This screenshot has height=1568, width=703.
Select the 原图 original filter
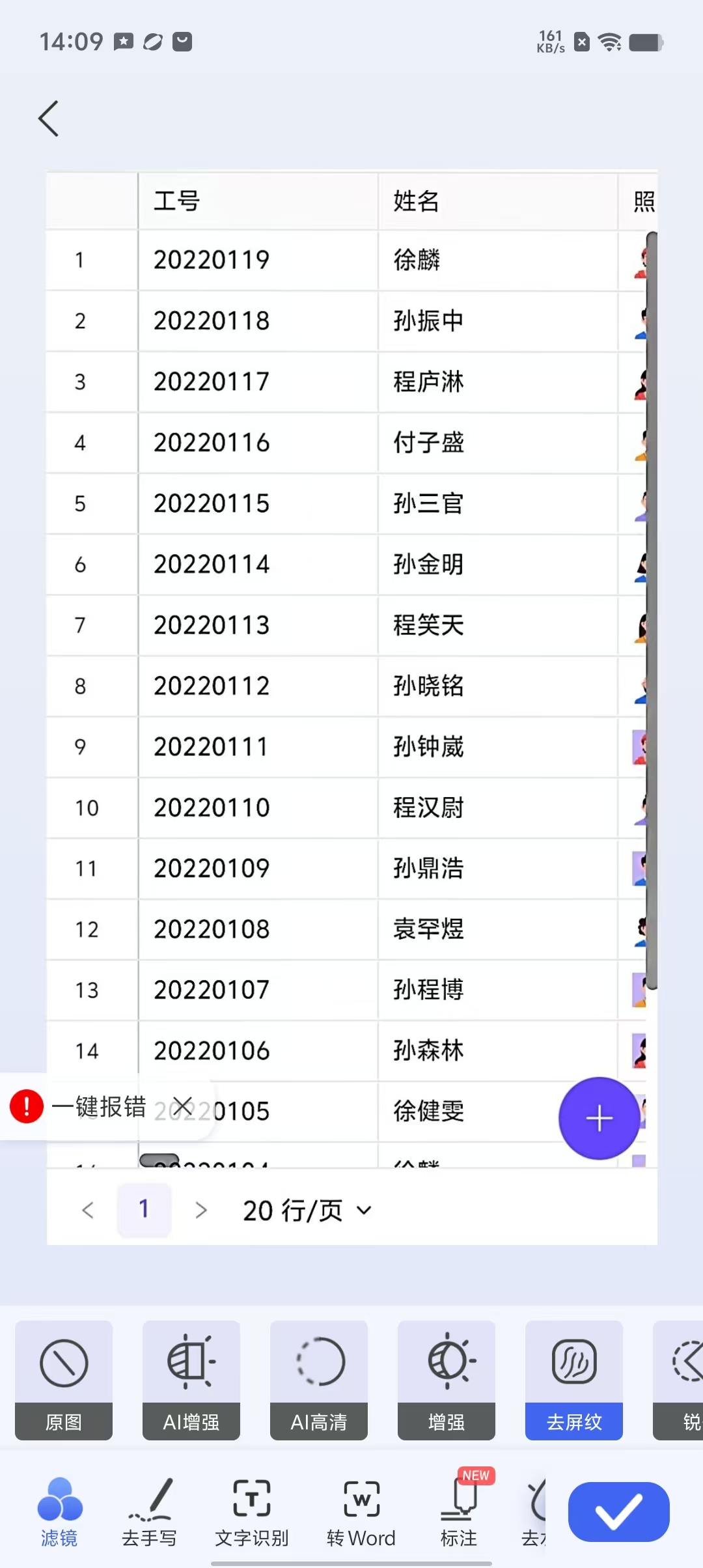click(x=64, y=1380)
